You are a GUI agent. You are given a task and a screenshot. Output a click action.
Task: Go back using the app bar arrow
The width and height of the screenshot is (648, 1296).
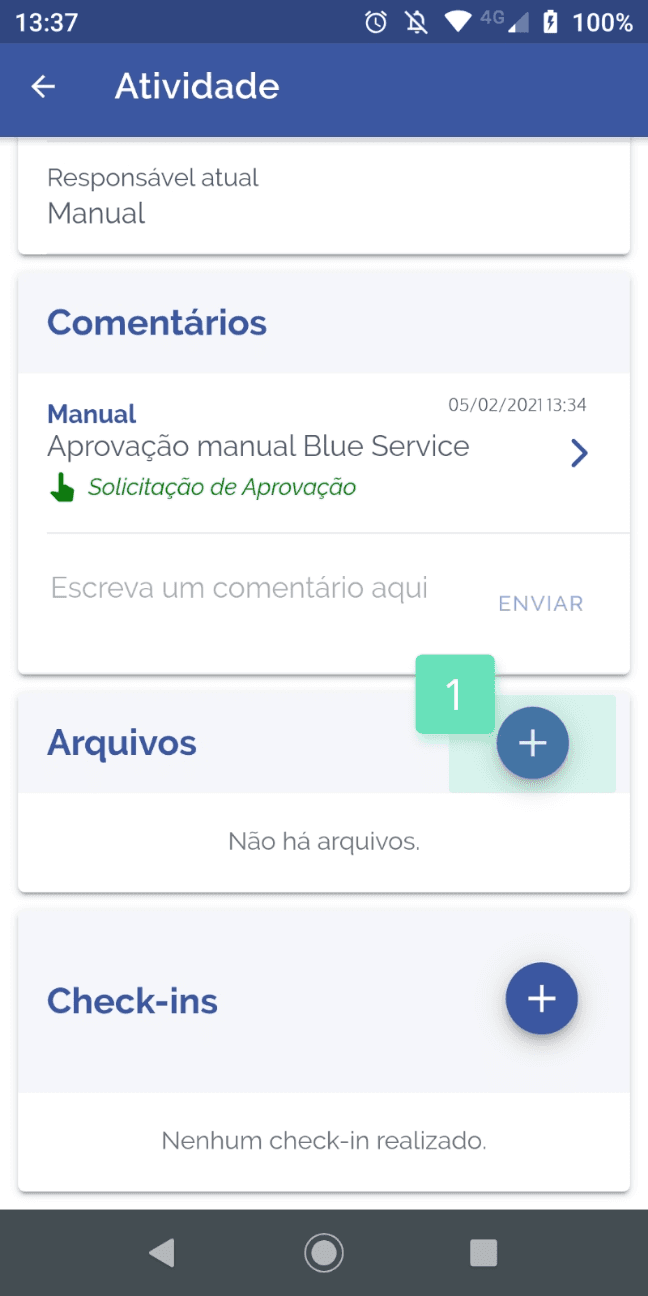(43, 87)
